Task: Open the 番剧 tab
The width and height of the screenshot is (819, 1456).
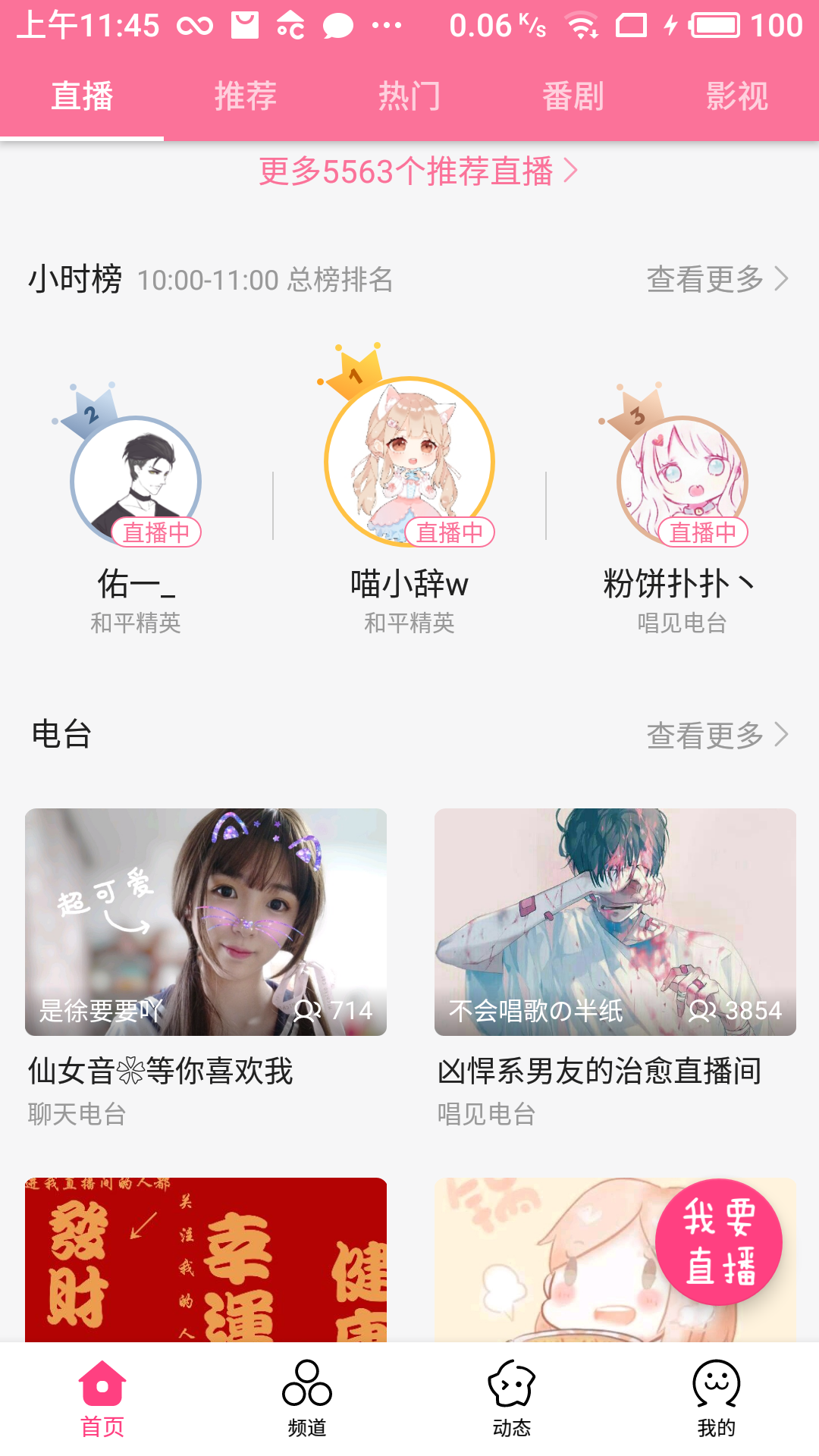Action: coord(573,96)
